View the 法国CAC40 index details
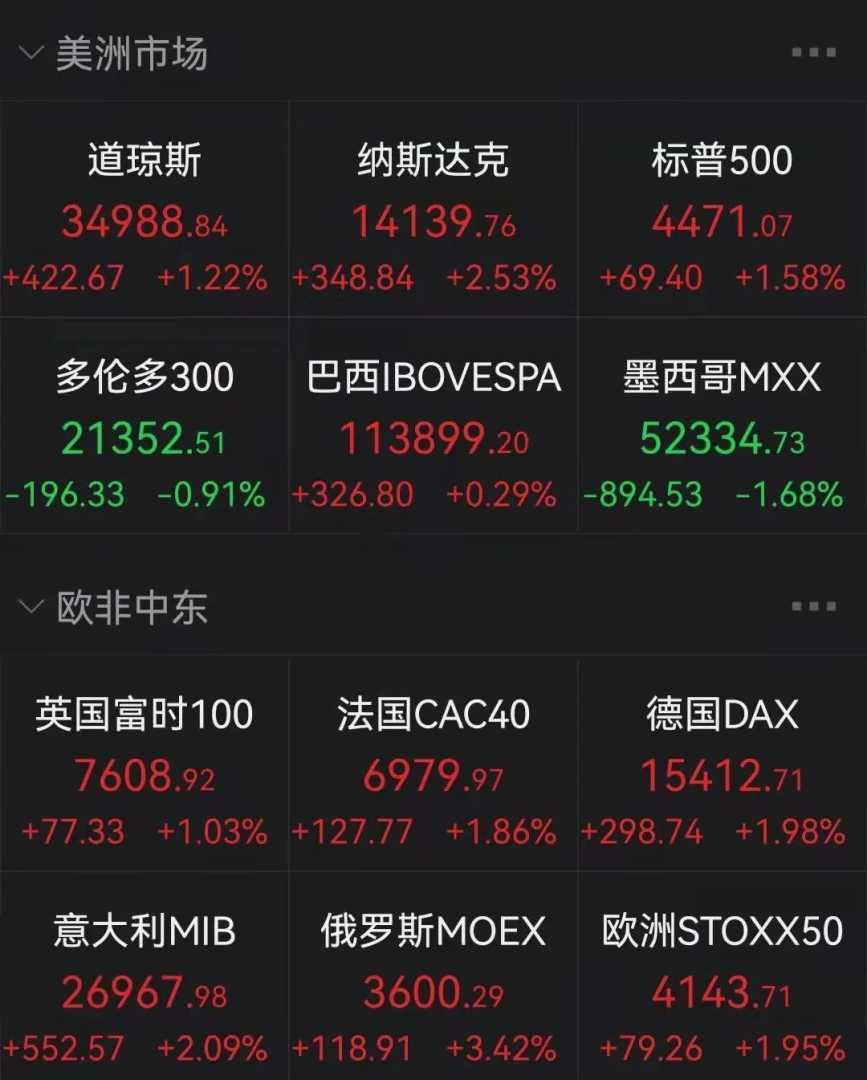This screenshot has width=867, height=1080. click(433, 770)
